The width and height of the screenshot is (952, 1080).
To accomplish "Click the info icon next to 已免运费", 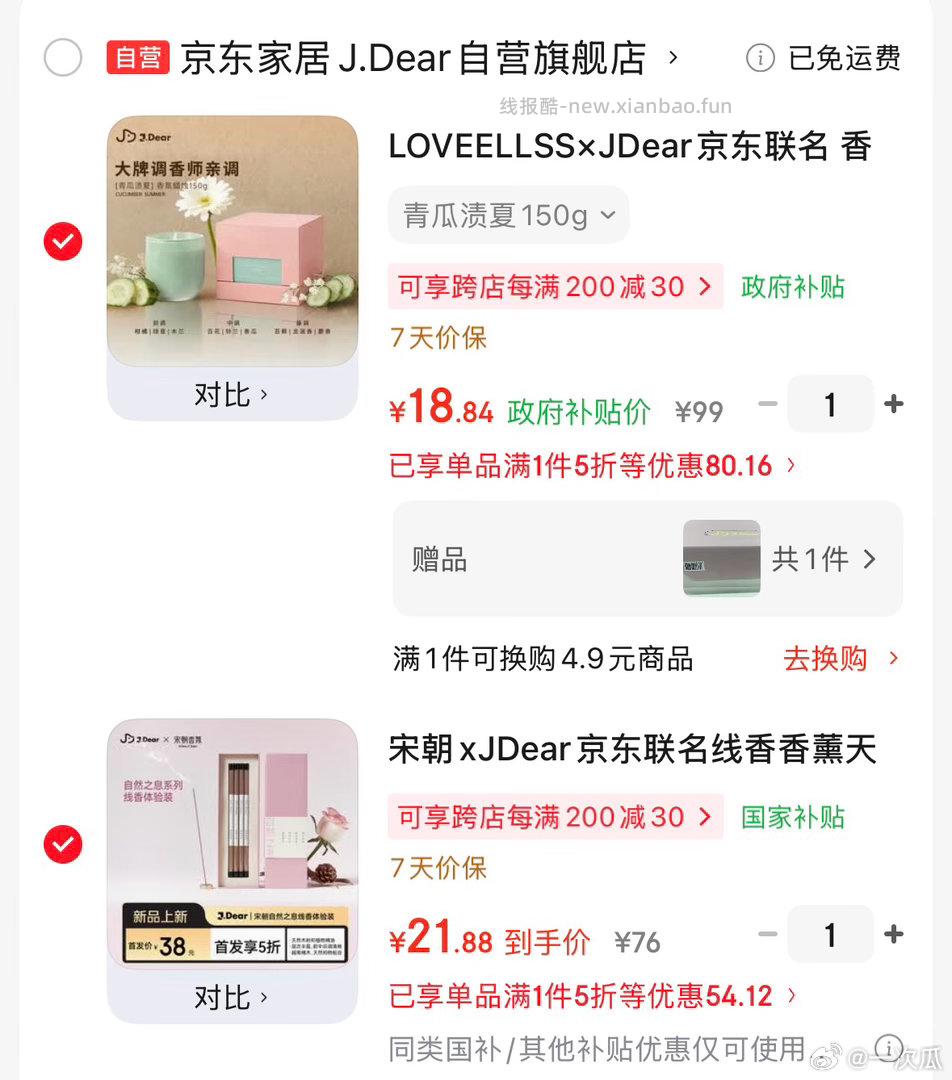I will point(761,59).
